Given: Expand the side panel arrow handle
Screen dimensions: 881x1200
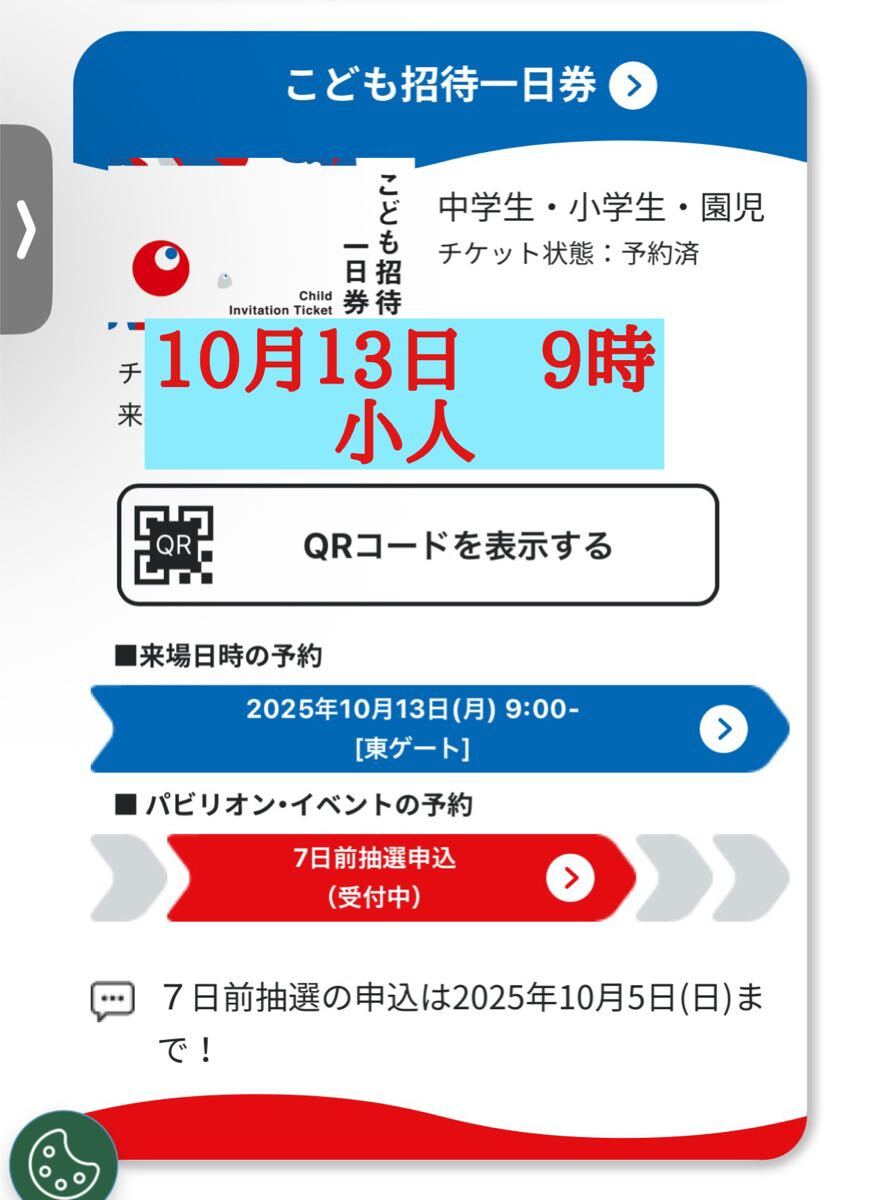Looking at the screenshot, I should pyautogui.click(x=26, y=230).
